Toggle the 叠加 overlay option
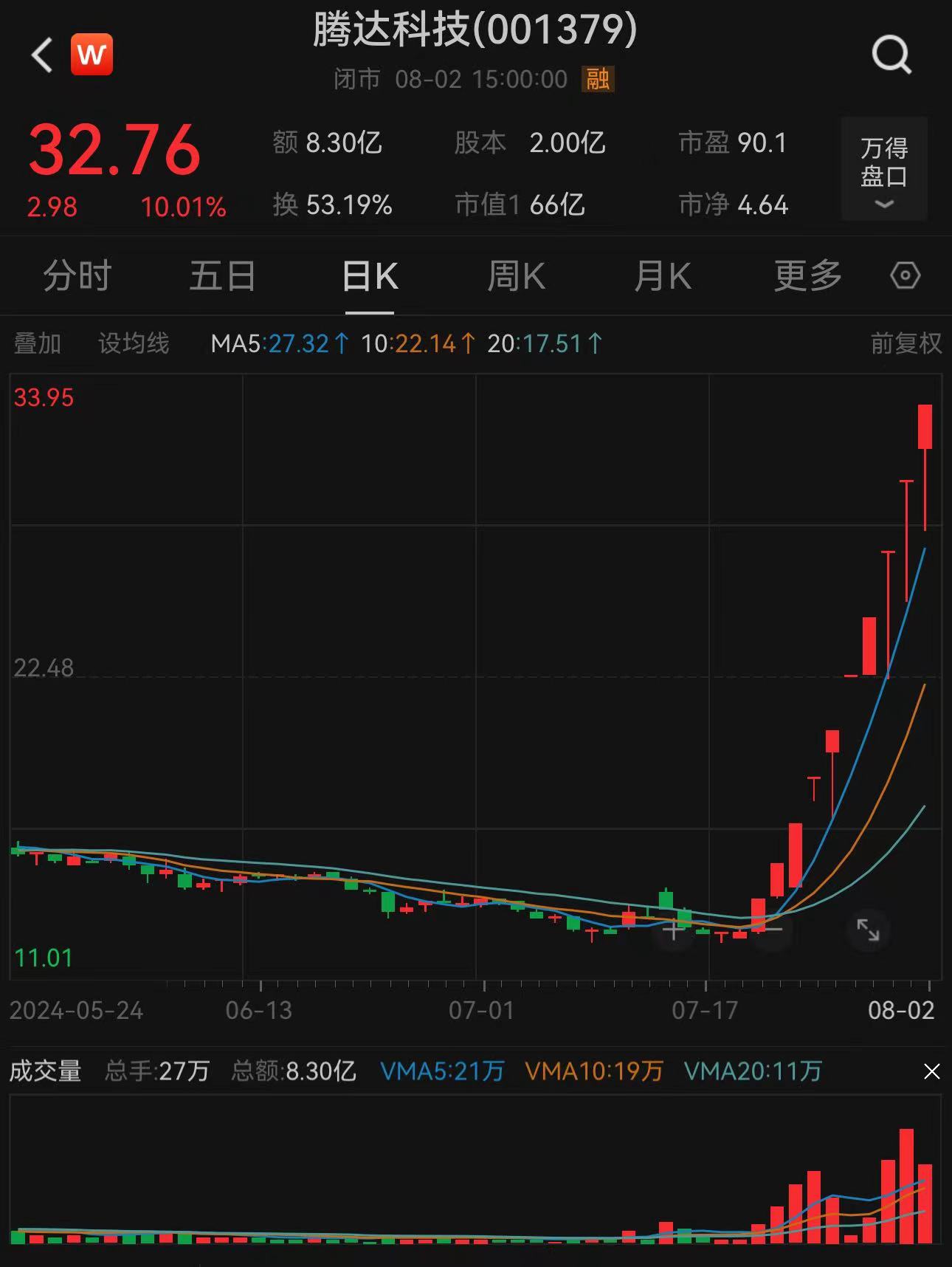 point(38,342)
